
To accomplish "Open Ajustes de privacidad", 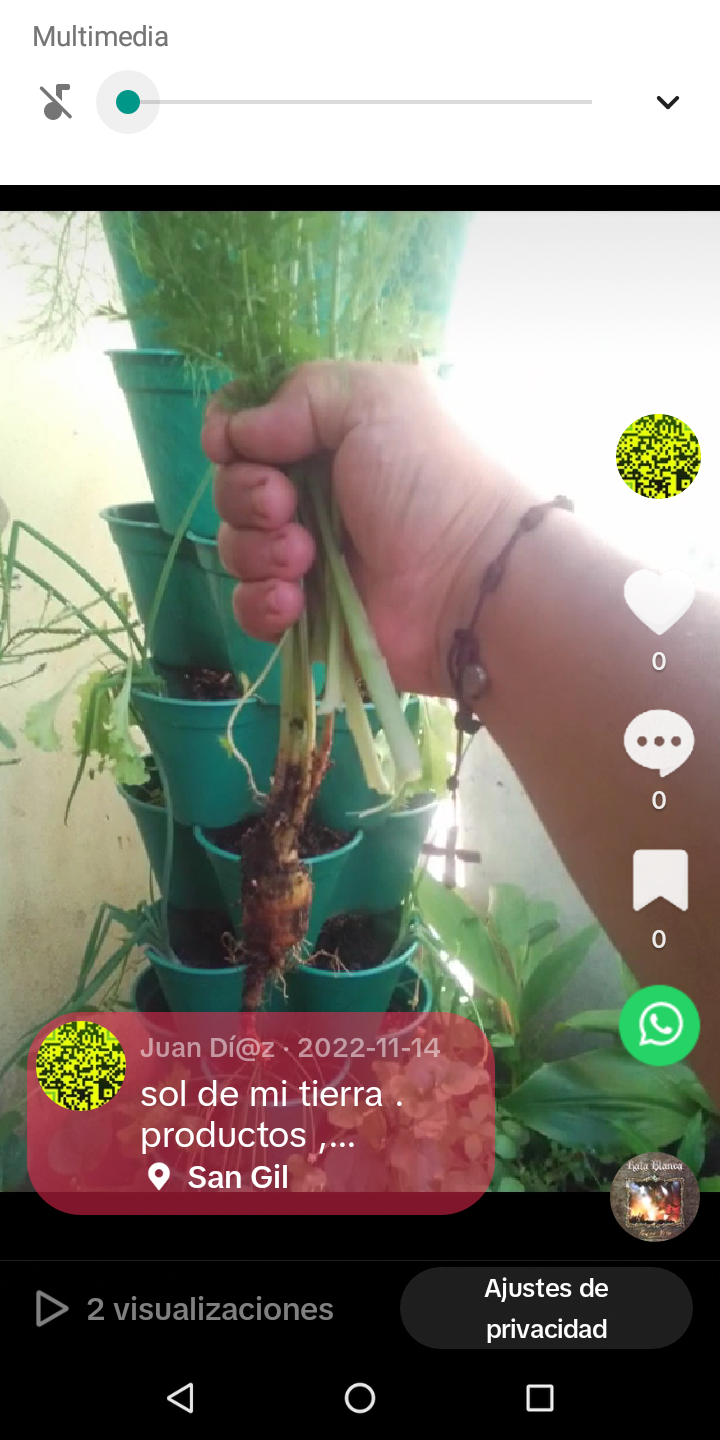I will coord(546,1308).
